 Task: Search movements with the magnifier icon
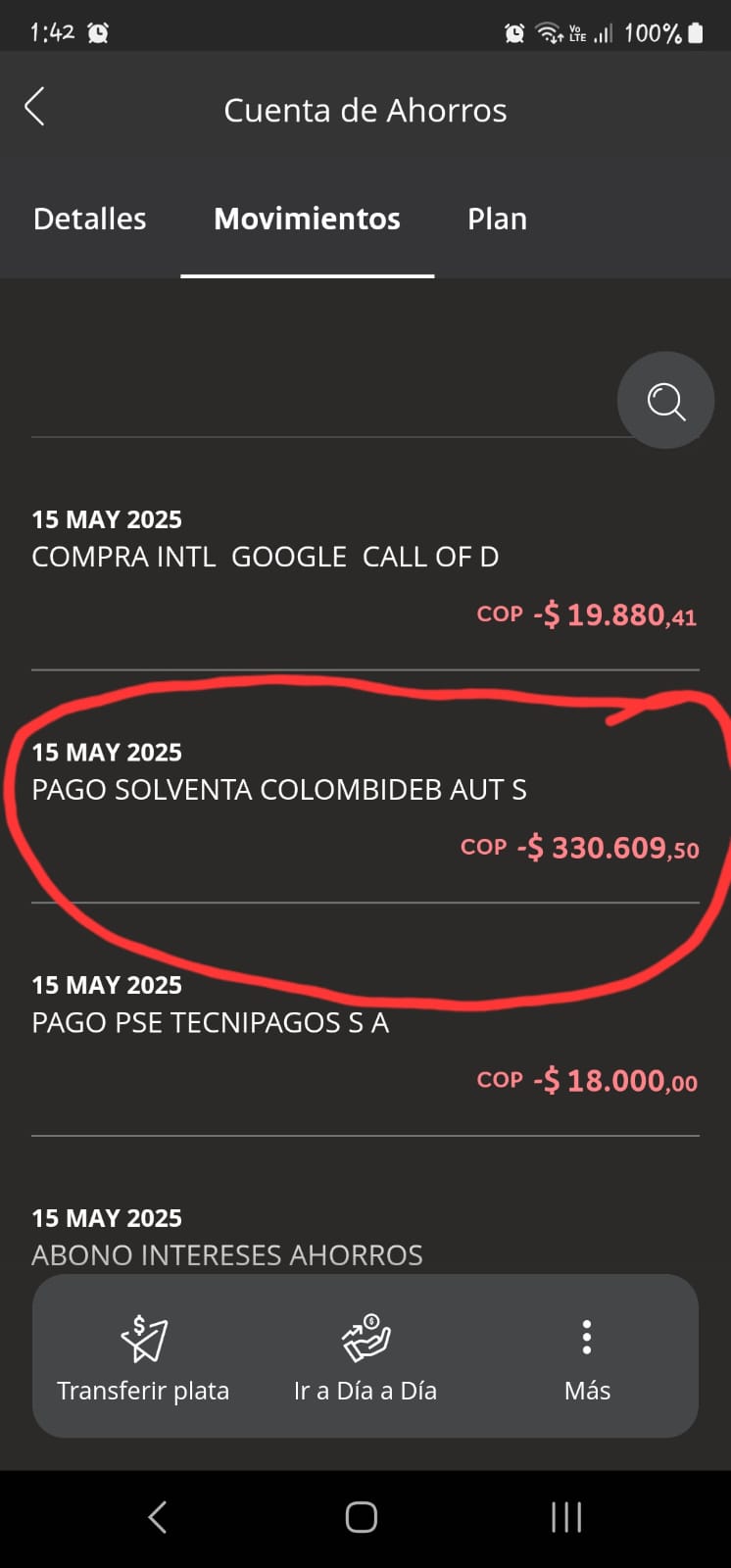coord(665,401)
